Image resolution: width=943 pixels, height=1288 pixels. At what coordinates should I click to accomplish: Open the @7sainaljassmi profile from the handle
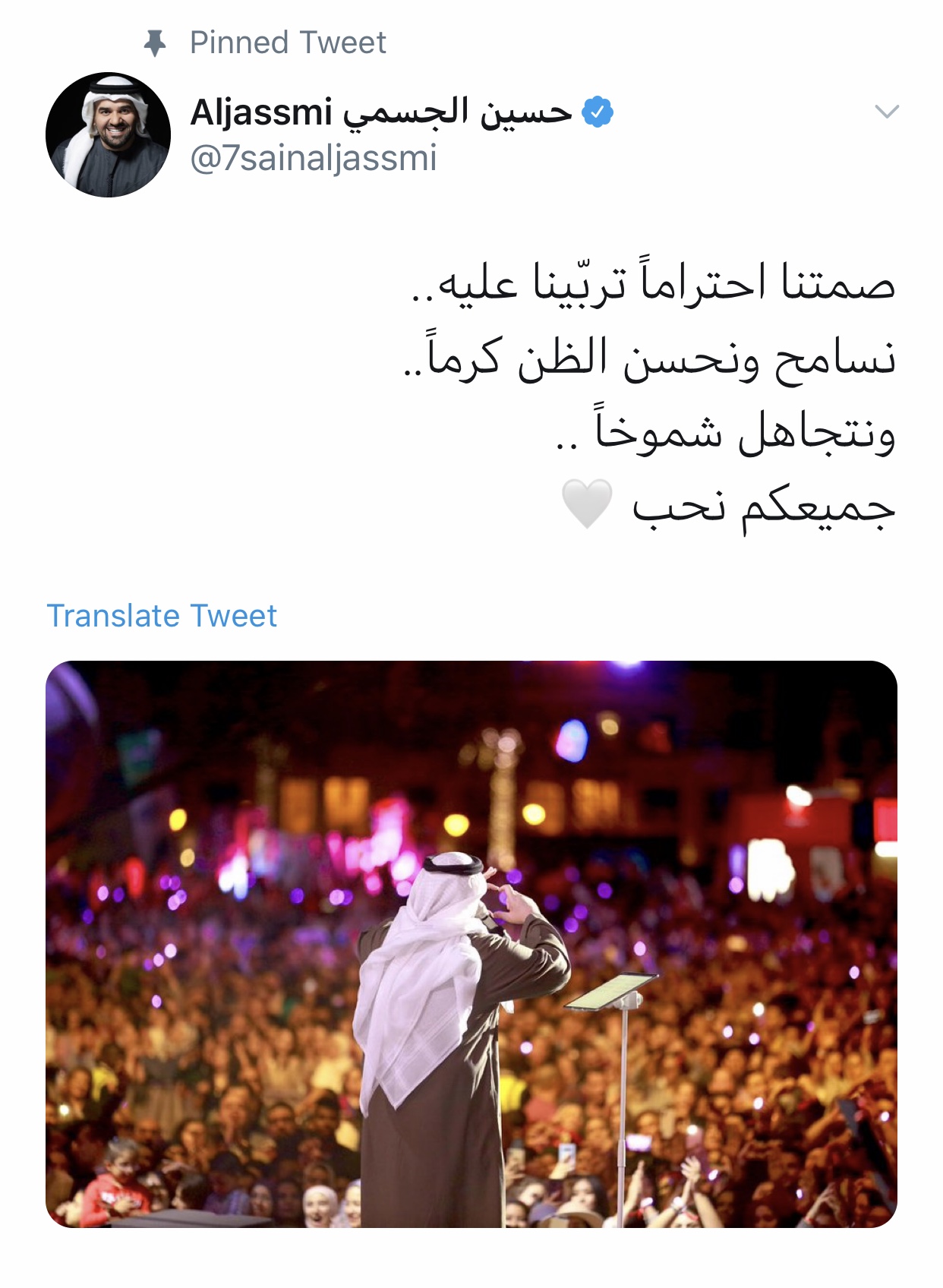tap(313, 159)
